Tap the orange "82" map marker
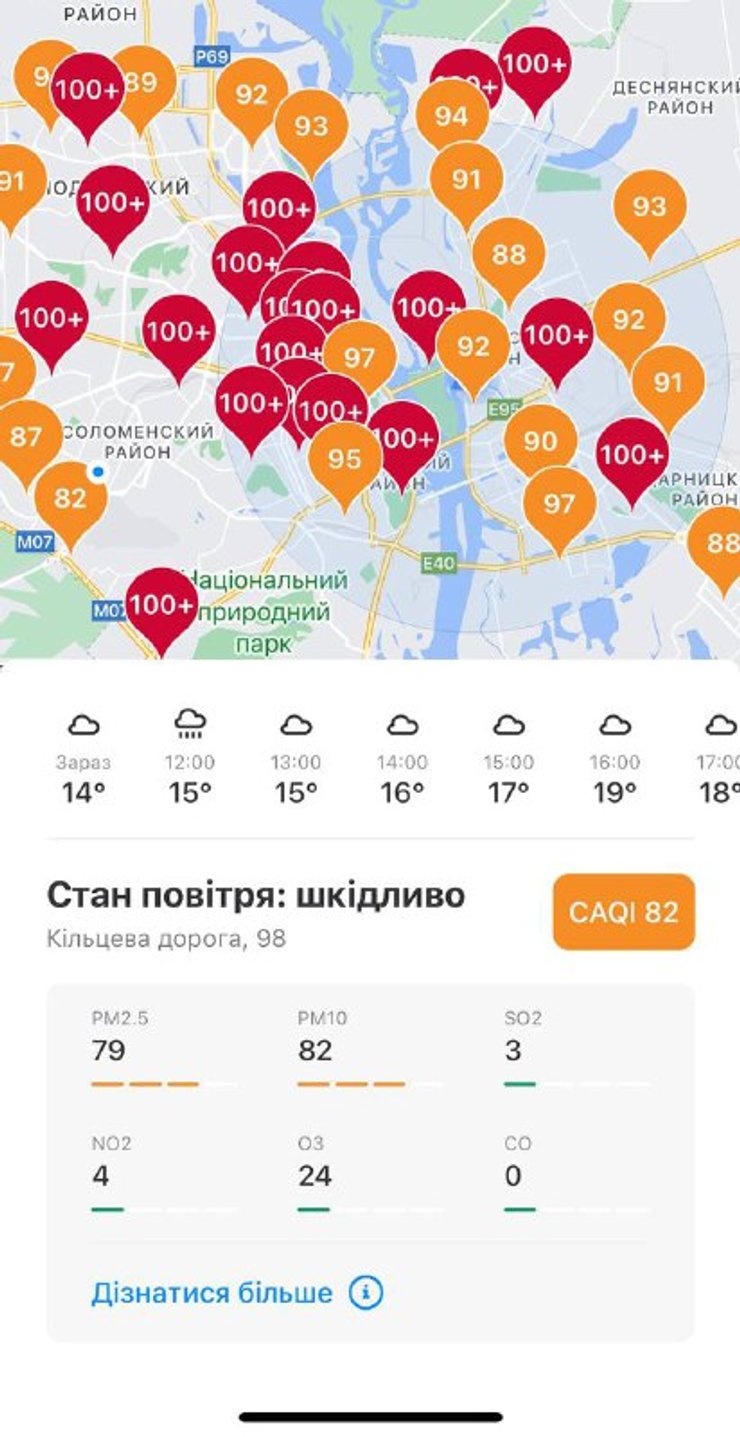Viewport: 740px width, 1437px height. pos(70,496)
